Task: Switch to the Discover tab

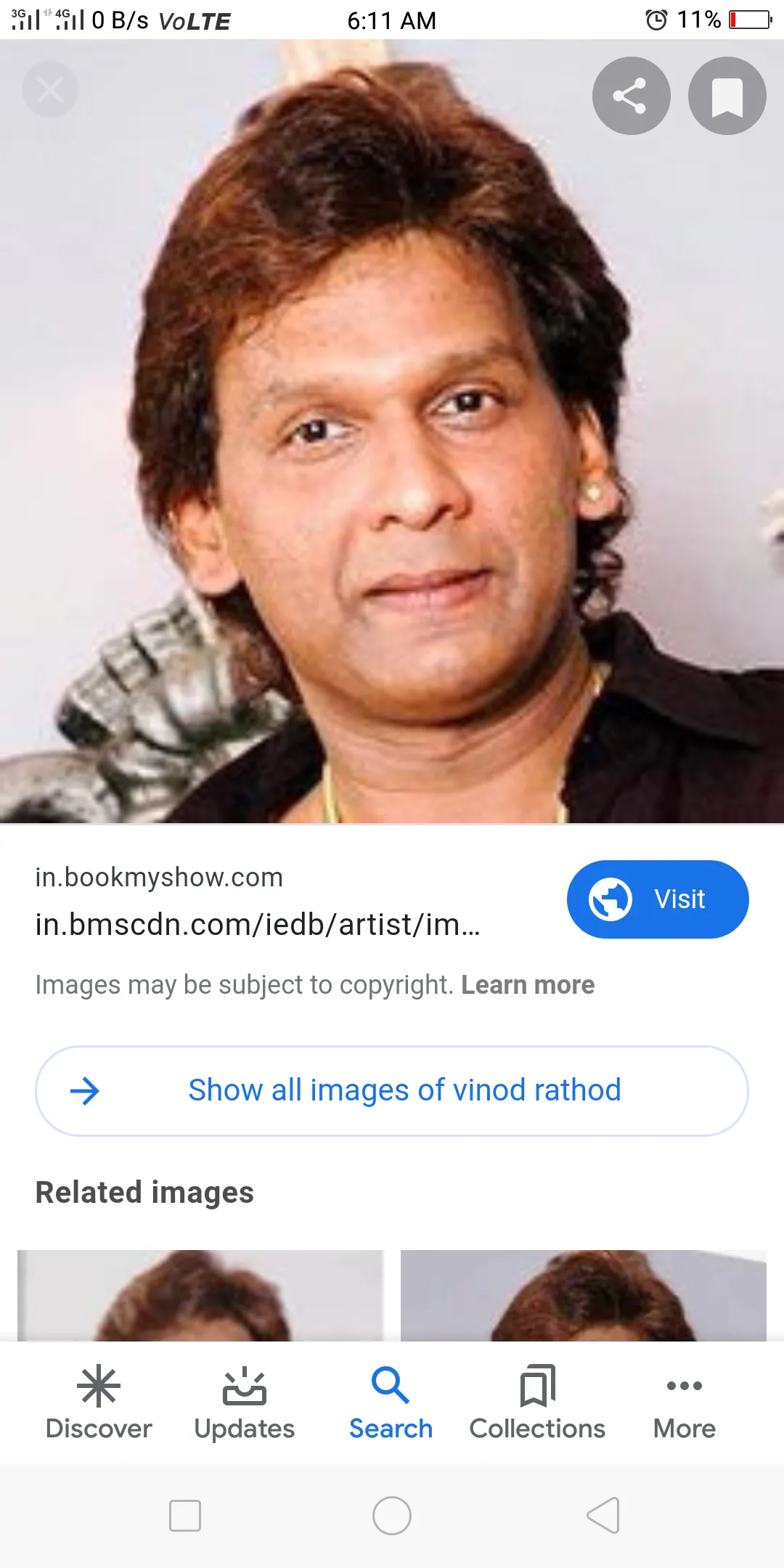Action: point(99,1402)
